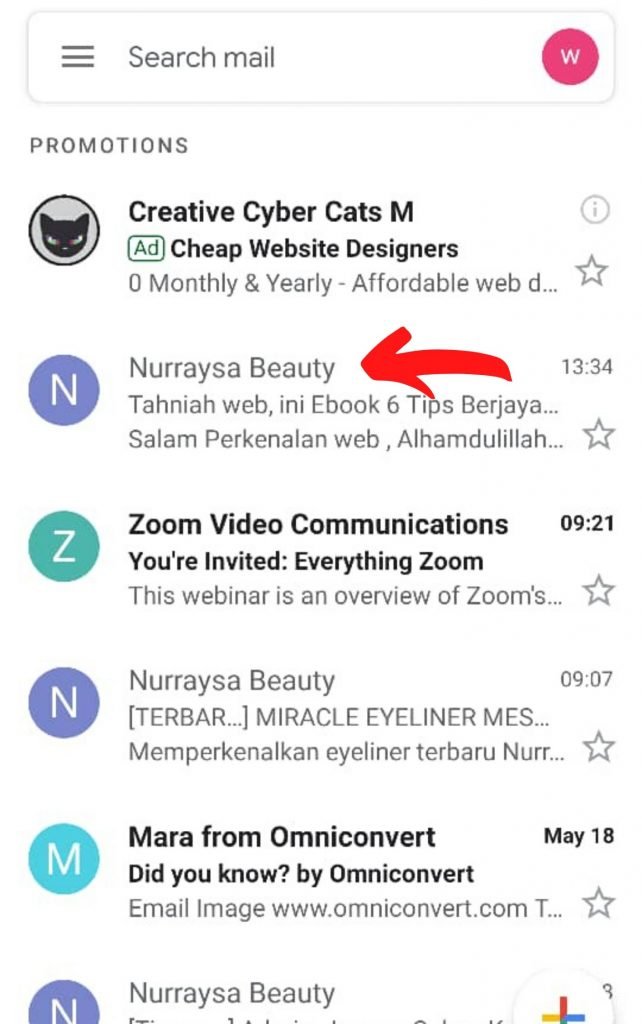Open Nurraysa Beauty email from 13:34
The image size is (642, 1024).
coord(340,405)
